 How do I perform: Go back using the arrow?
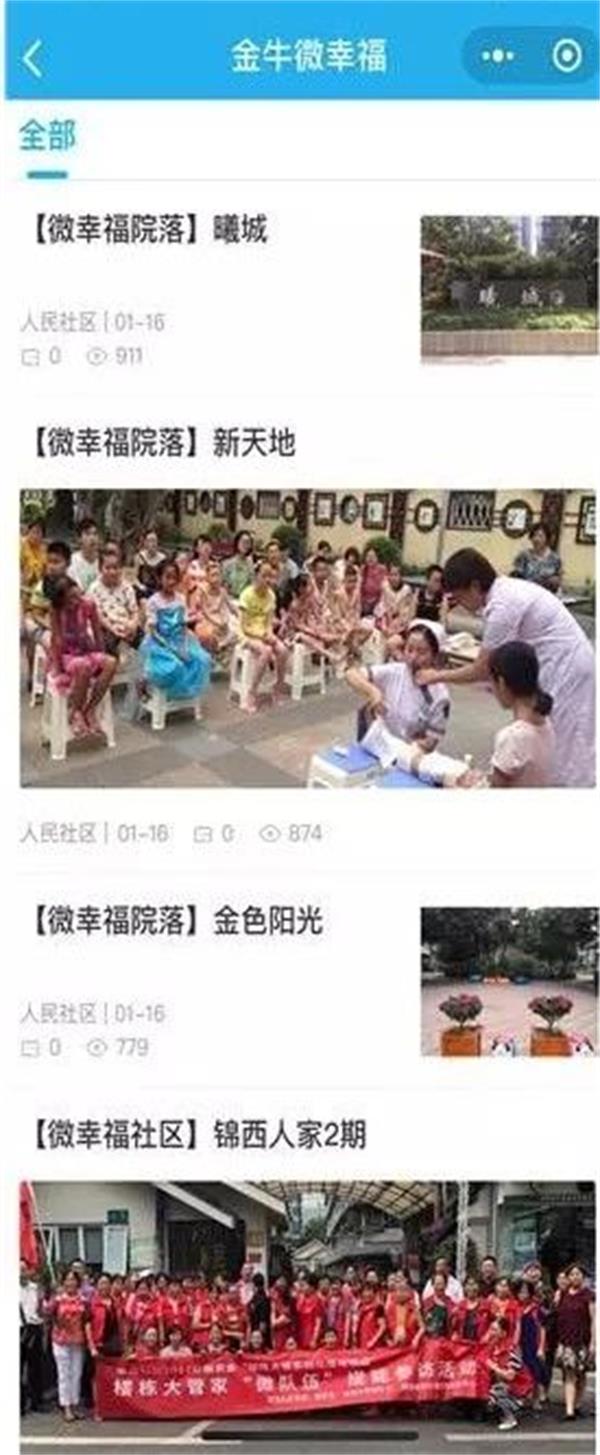33,59
